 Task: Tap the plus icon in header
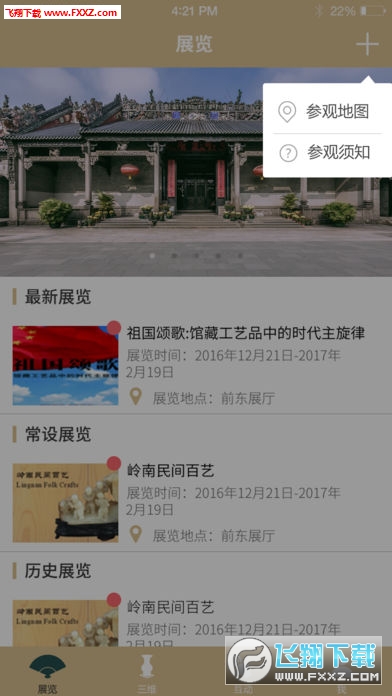[x=367, y=44]
